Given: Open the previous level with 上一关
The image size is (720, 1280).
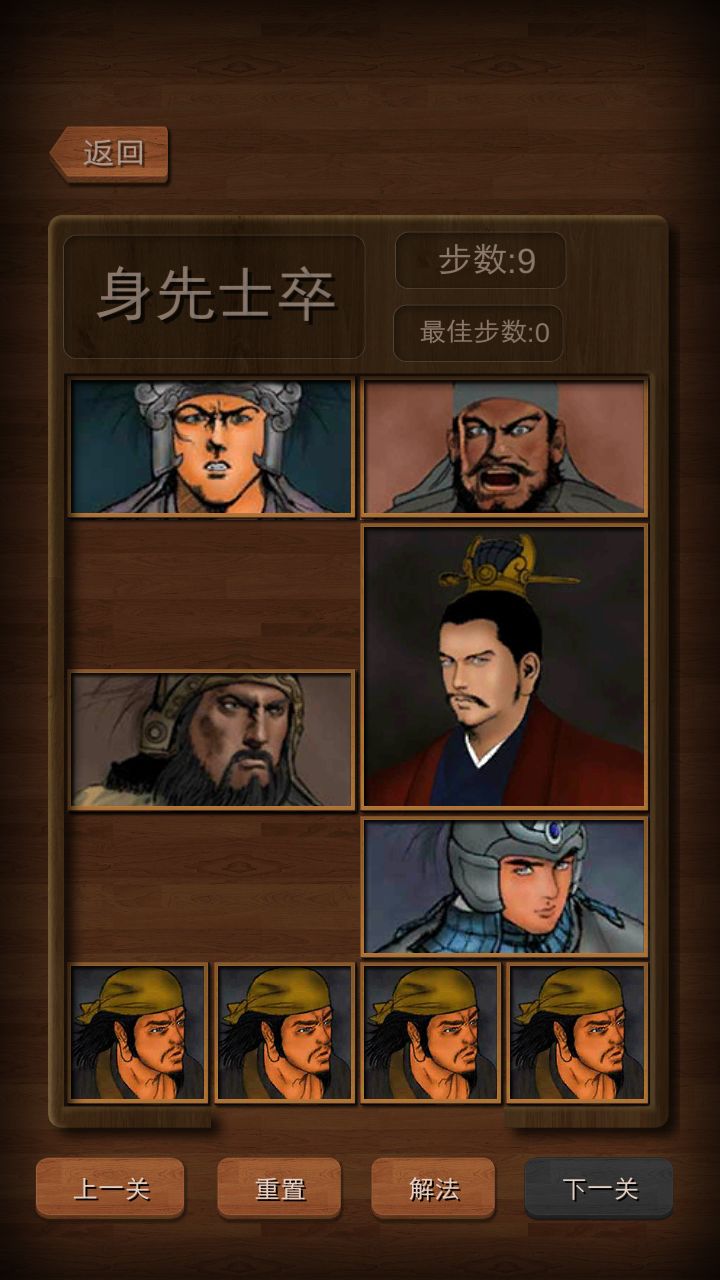Looking at the screenshot, I should [110, 1188].
